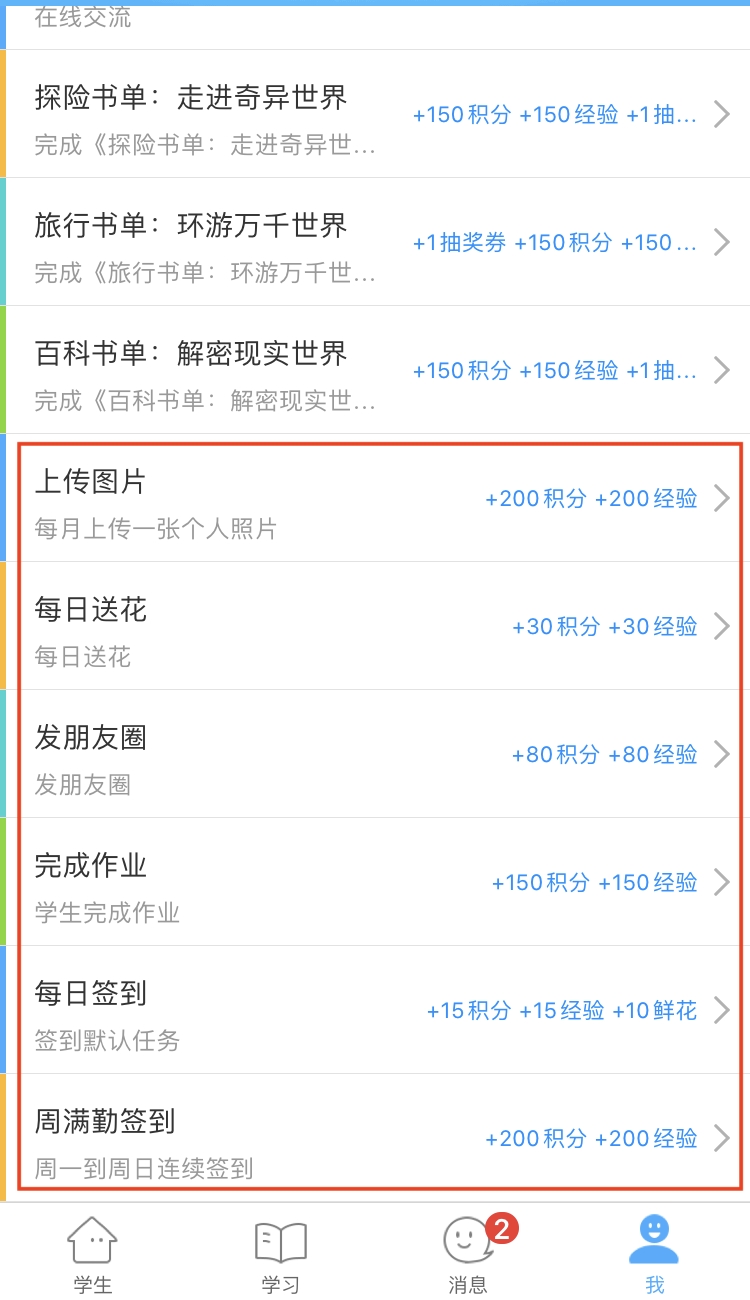Open the 每日签到 task

click(375, 1010)
